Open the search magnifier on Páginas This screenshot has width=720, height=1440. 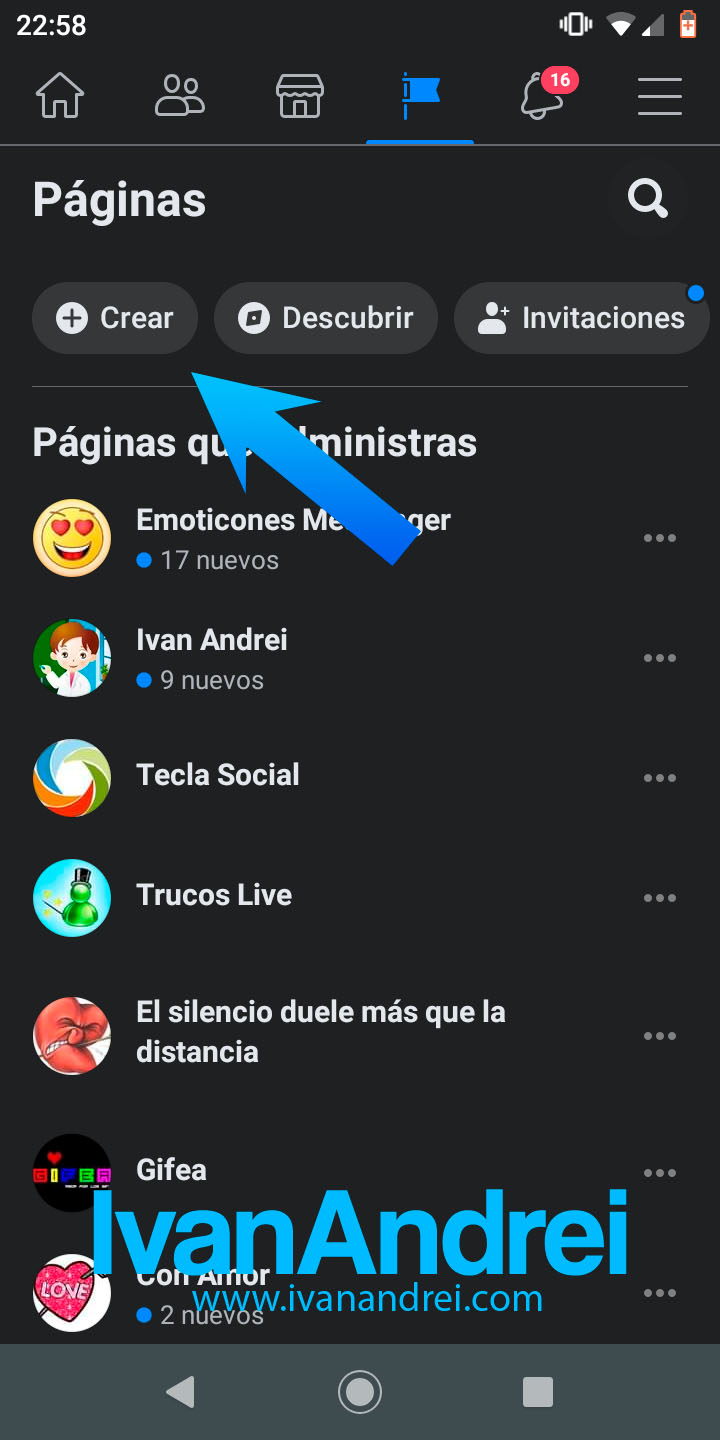(647, 199)
